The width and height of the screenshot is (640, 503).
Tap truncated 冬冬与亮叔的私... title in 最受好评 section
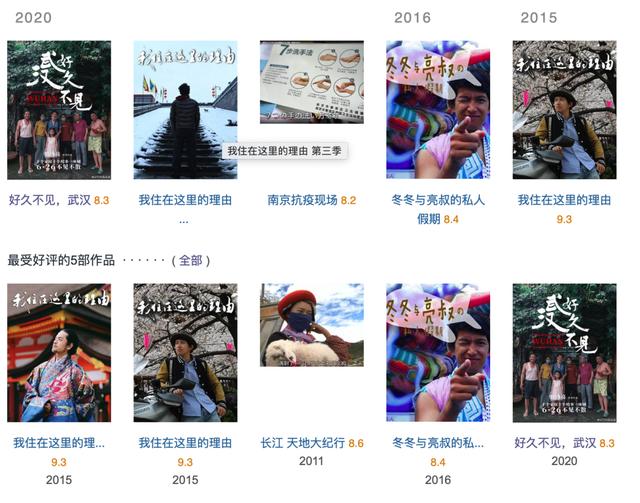pos(438,442)
